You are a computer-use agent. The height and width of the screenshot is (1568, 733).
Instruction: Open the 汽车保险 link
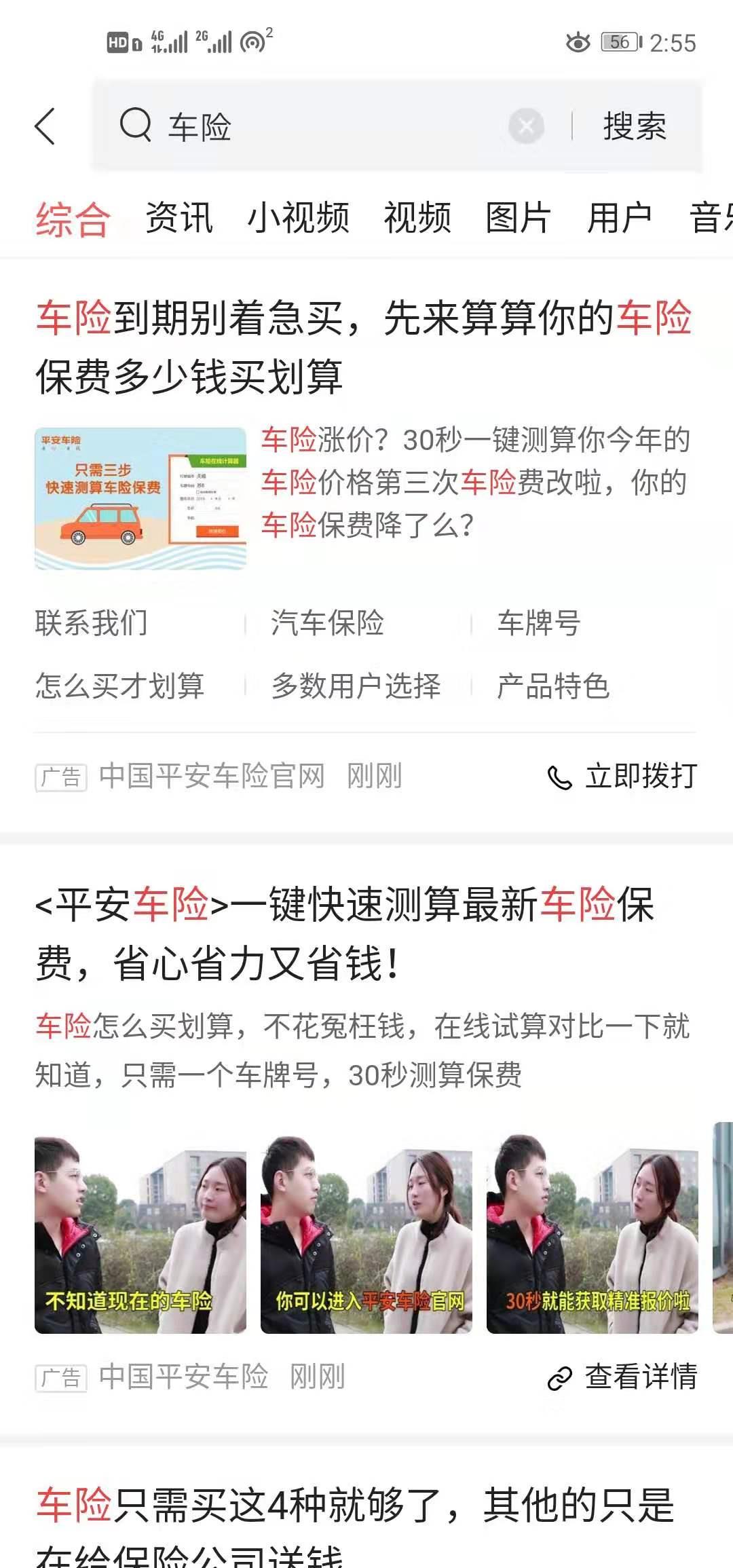(x=327, y=623)
